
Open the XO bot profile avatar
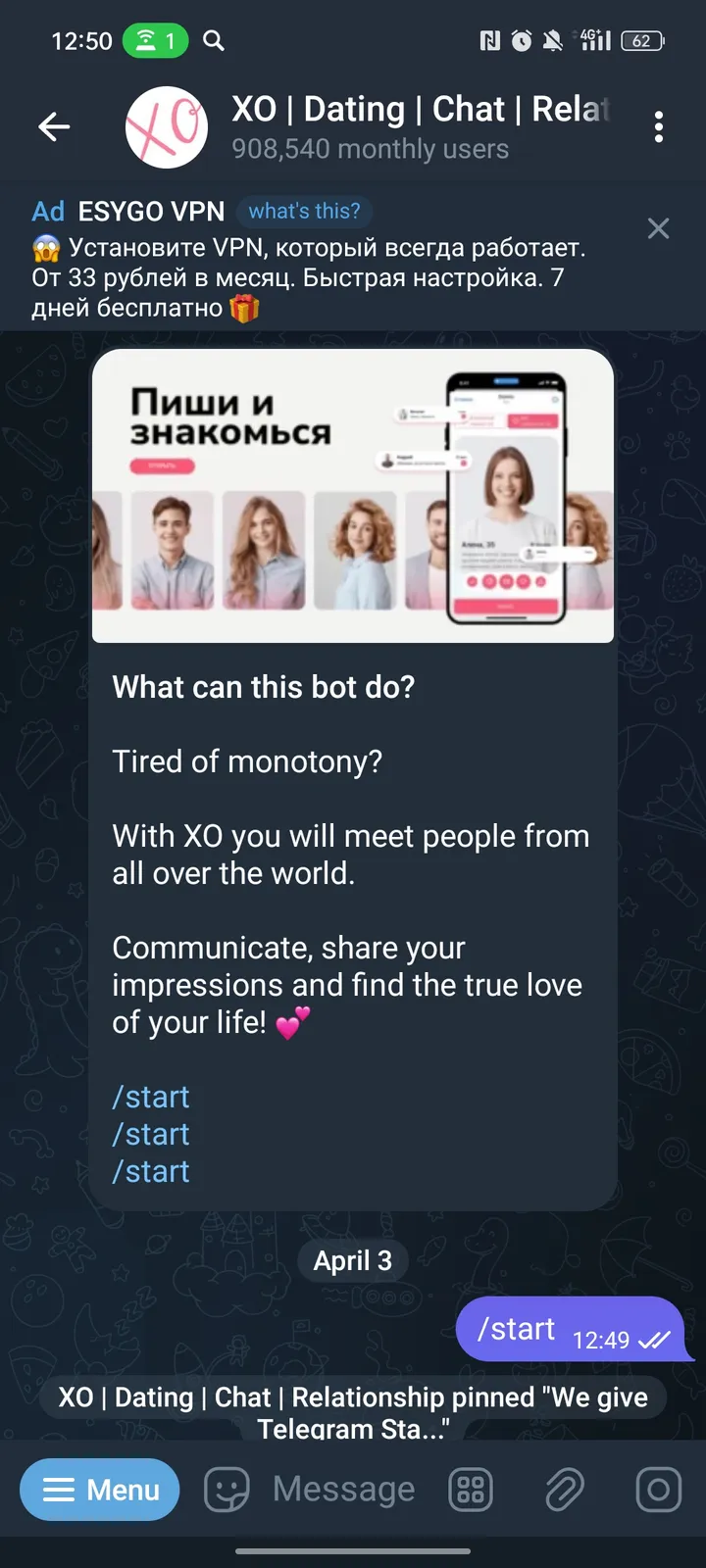point(165,127)
